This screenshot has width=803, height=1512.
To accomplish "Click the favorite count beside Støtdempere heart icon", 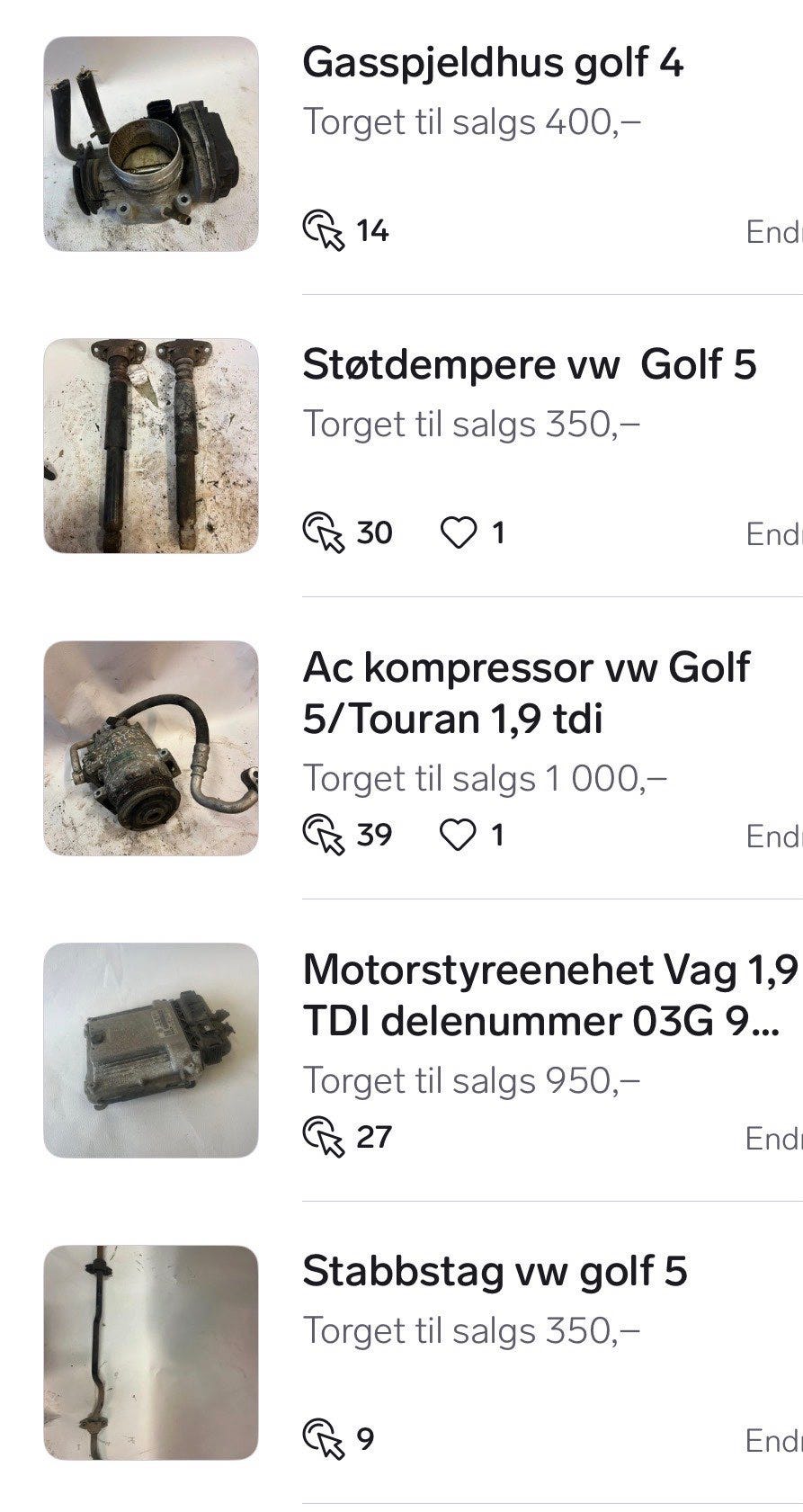I will 497,532.
